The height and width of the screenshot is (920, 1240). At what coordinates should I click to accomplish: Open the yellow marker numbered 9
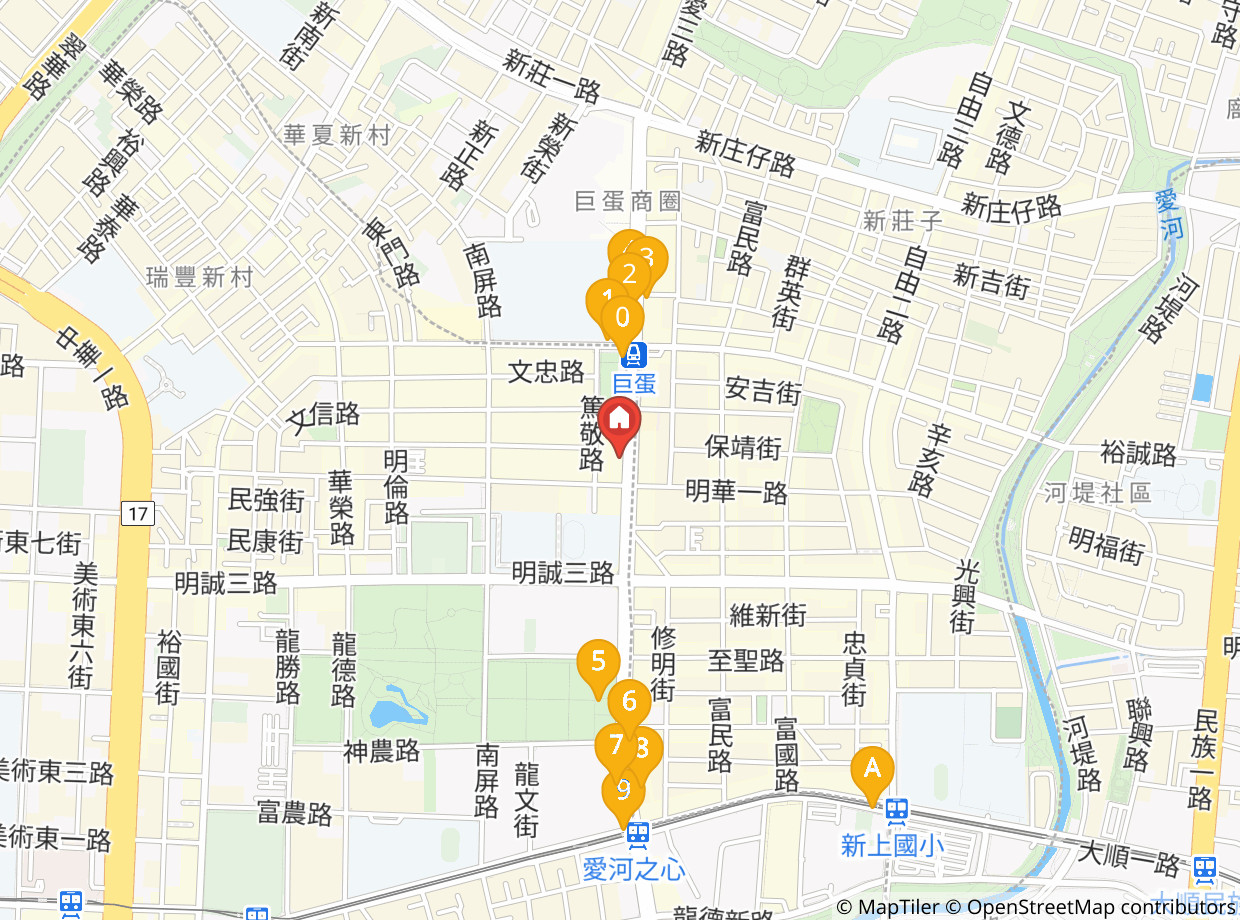[623, 792]
